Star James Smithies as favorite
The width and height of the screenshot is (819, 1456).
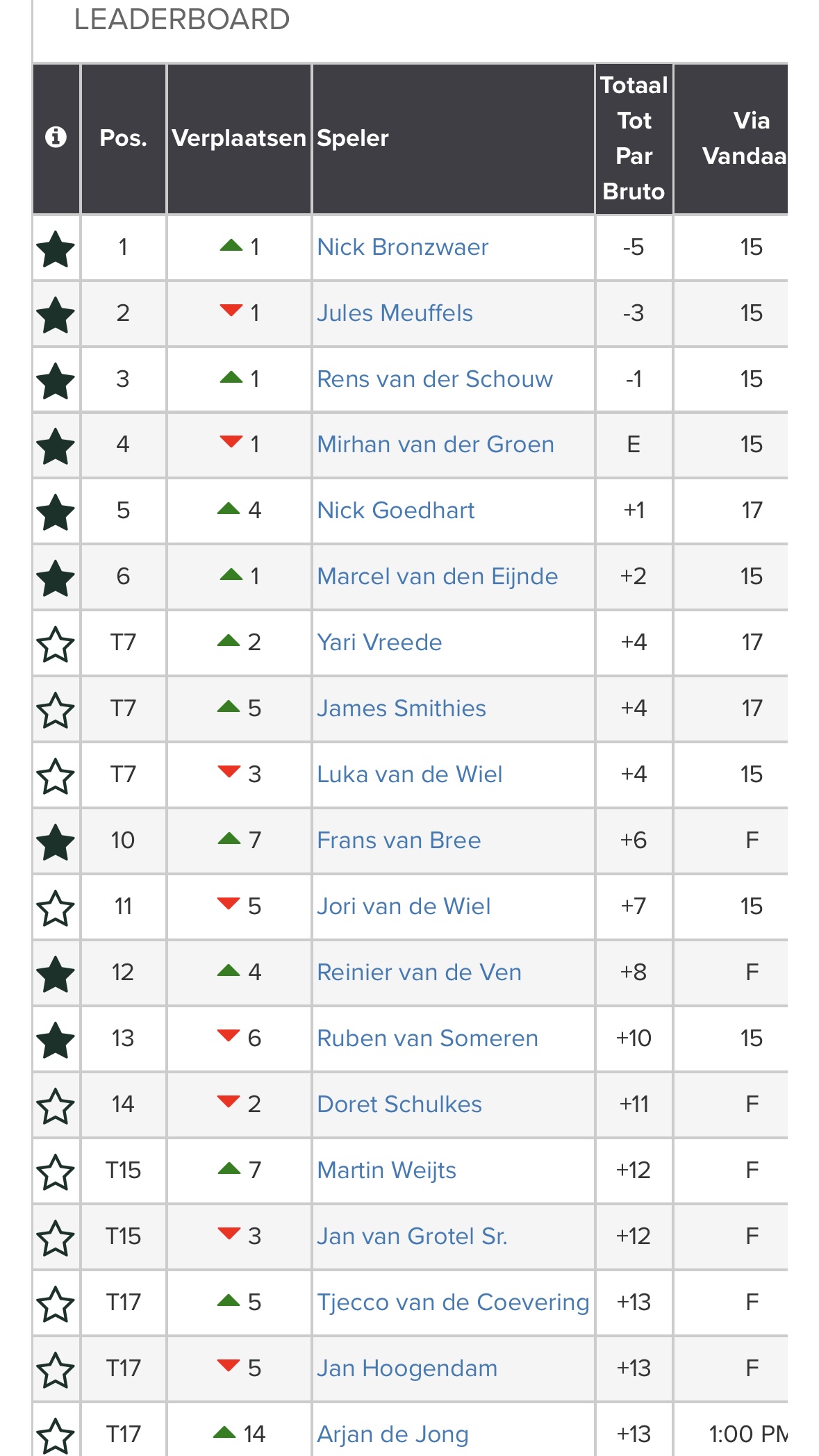[56, 710]
